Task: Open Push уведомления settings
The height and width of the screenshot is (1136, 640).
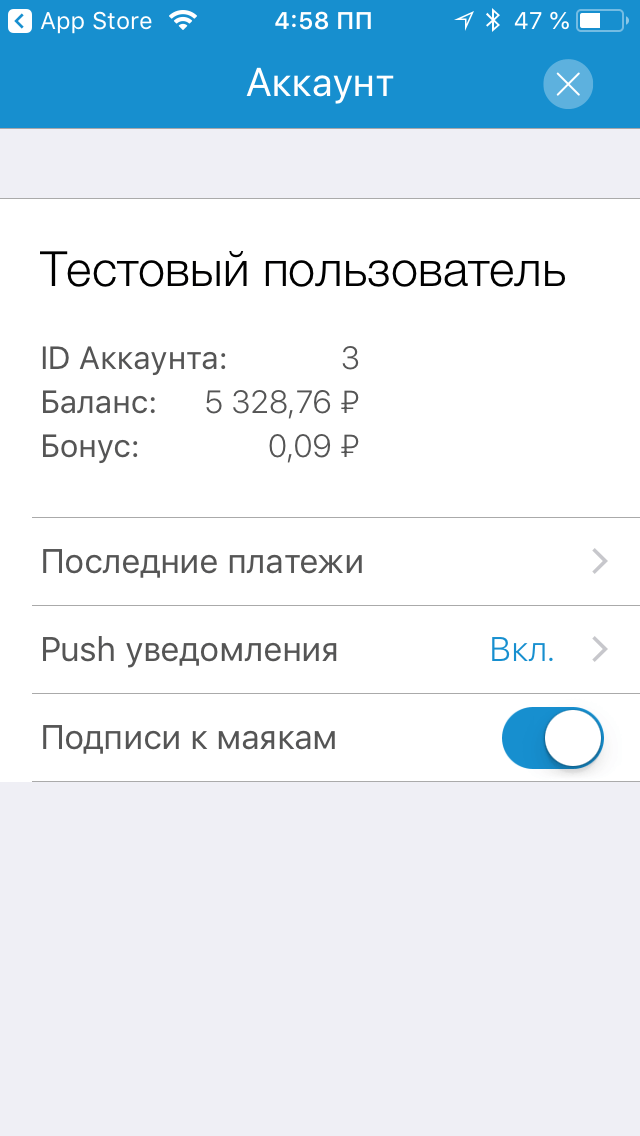Action: [x=336, y=650]
